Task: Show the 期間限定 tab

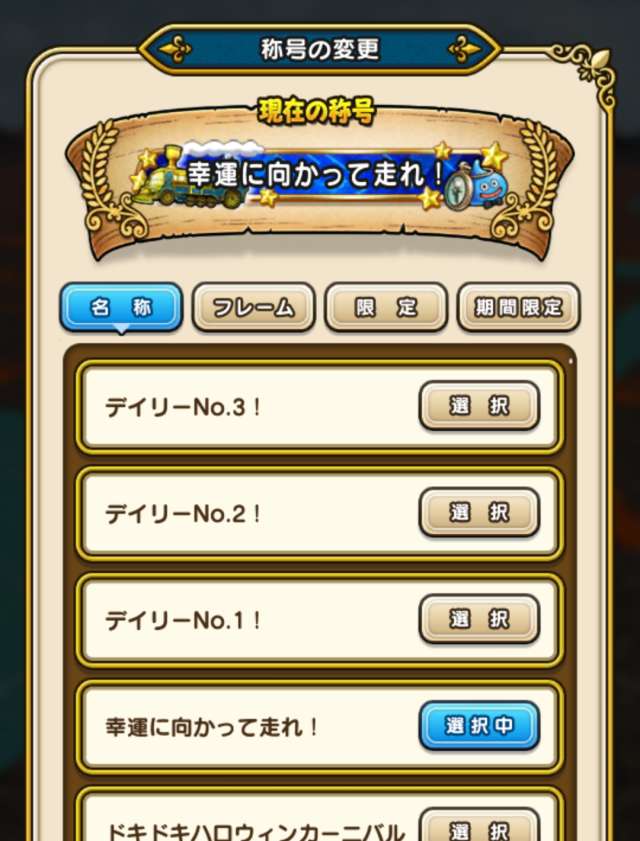Action: coord(518,307)
